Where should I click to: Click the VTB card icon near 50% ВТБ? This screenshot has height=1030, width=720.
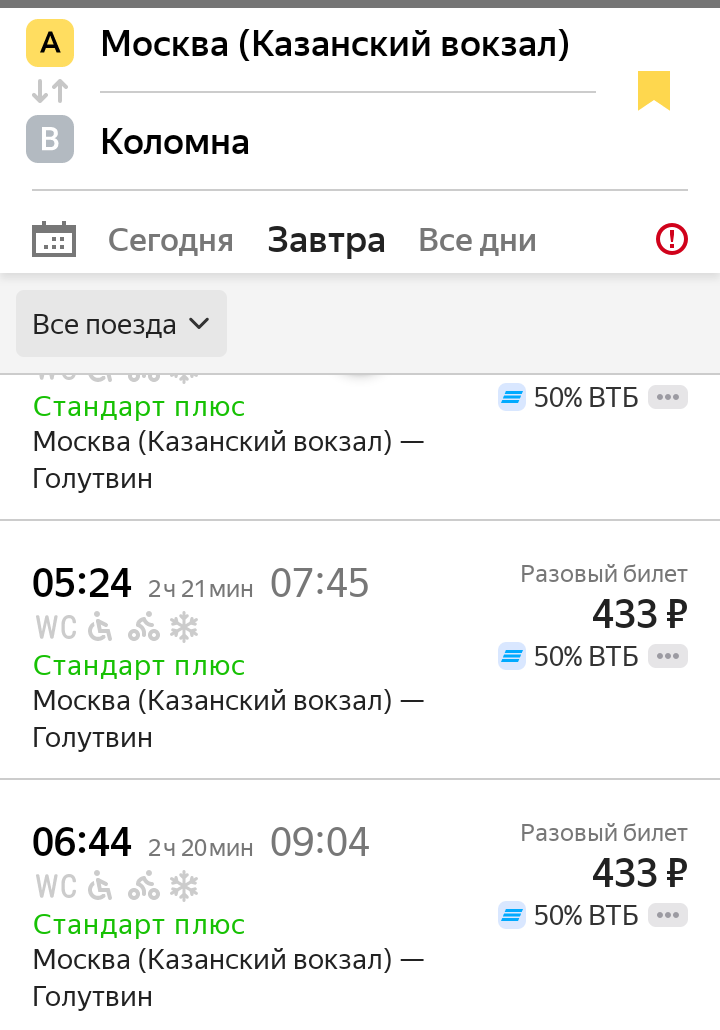512,657
